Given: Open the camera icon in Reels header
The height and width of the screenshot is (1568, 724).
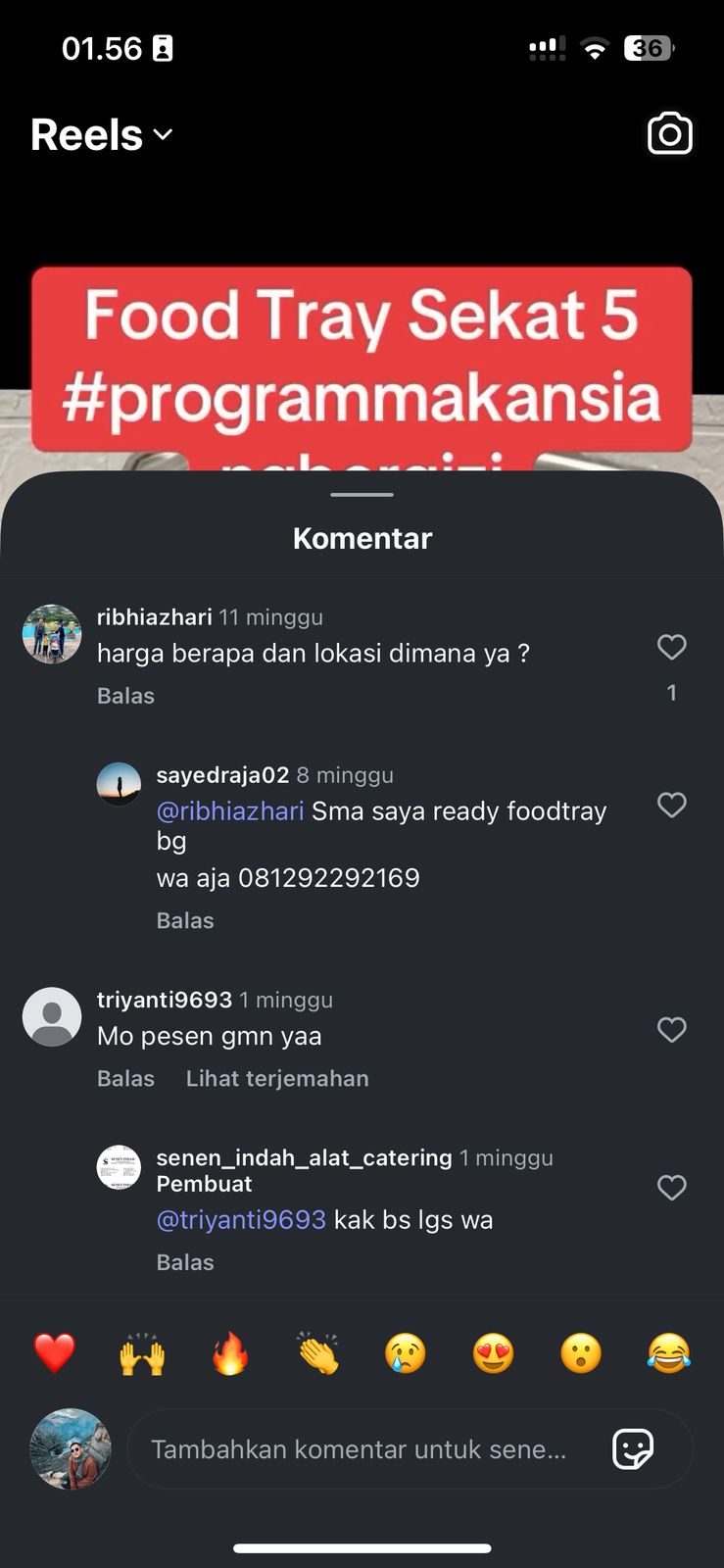Looking at the screenshot, I should click(669, 134).
